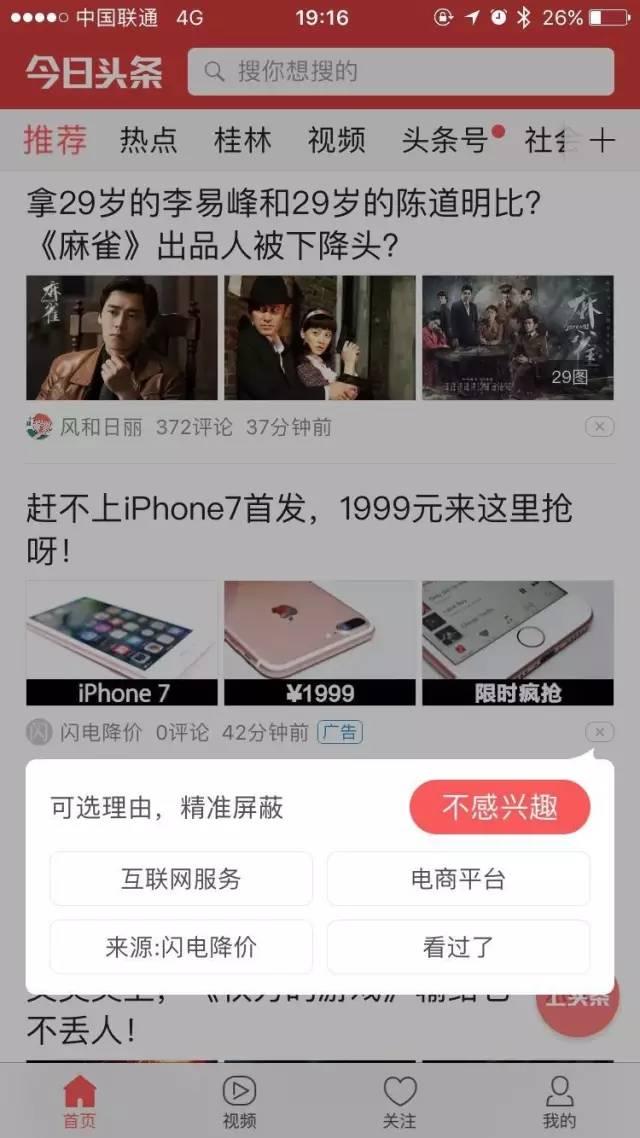Open 视频 in the bottom navigation
Viewport: 640px width, 1138px height.
[239, 1102]
